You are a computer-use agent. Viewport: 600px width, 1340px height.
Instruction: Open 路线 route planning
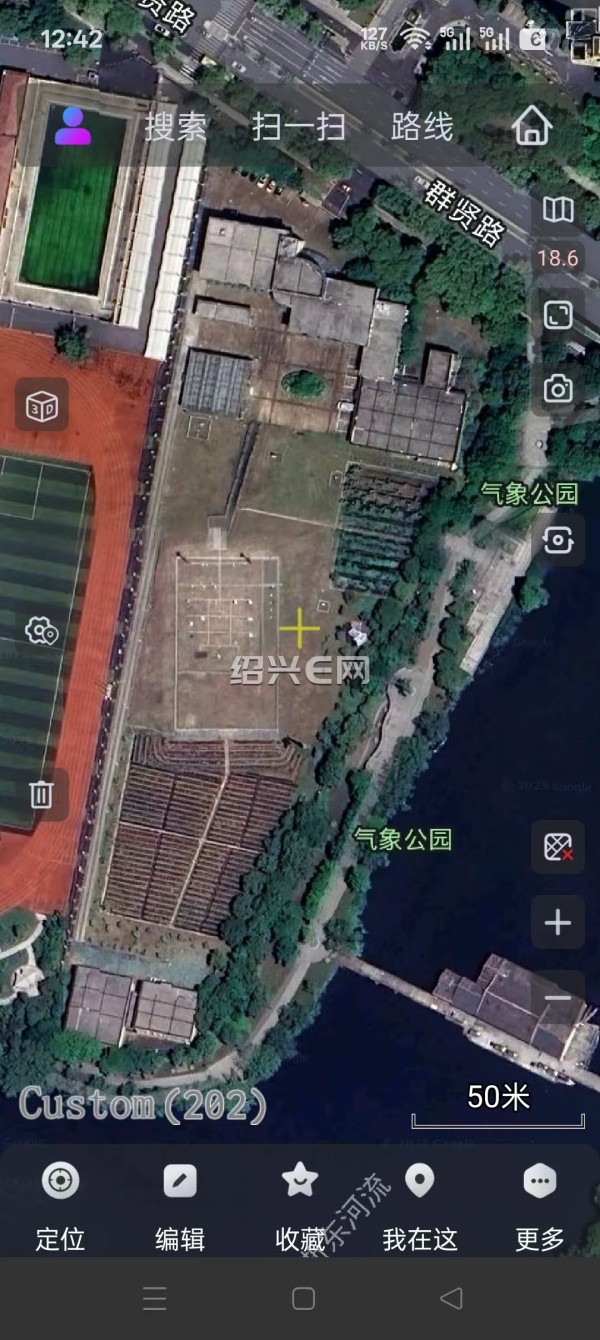[x=422, y=127]
